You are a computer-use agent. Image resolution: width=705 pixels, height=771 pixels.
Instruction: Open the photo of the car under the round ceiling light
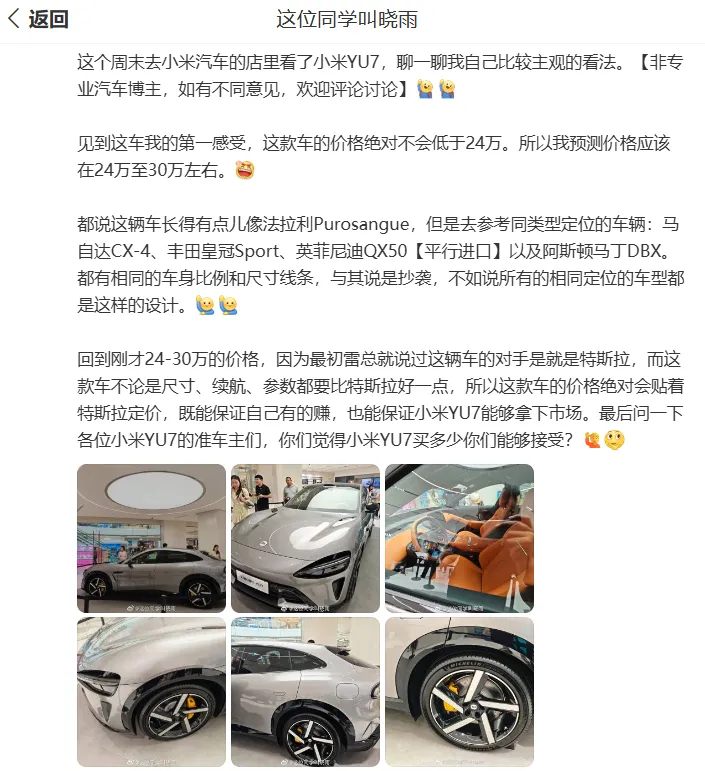coord(151,538)
